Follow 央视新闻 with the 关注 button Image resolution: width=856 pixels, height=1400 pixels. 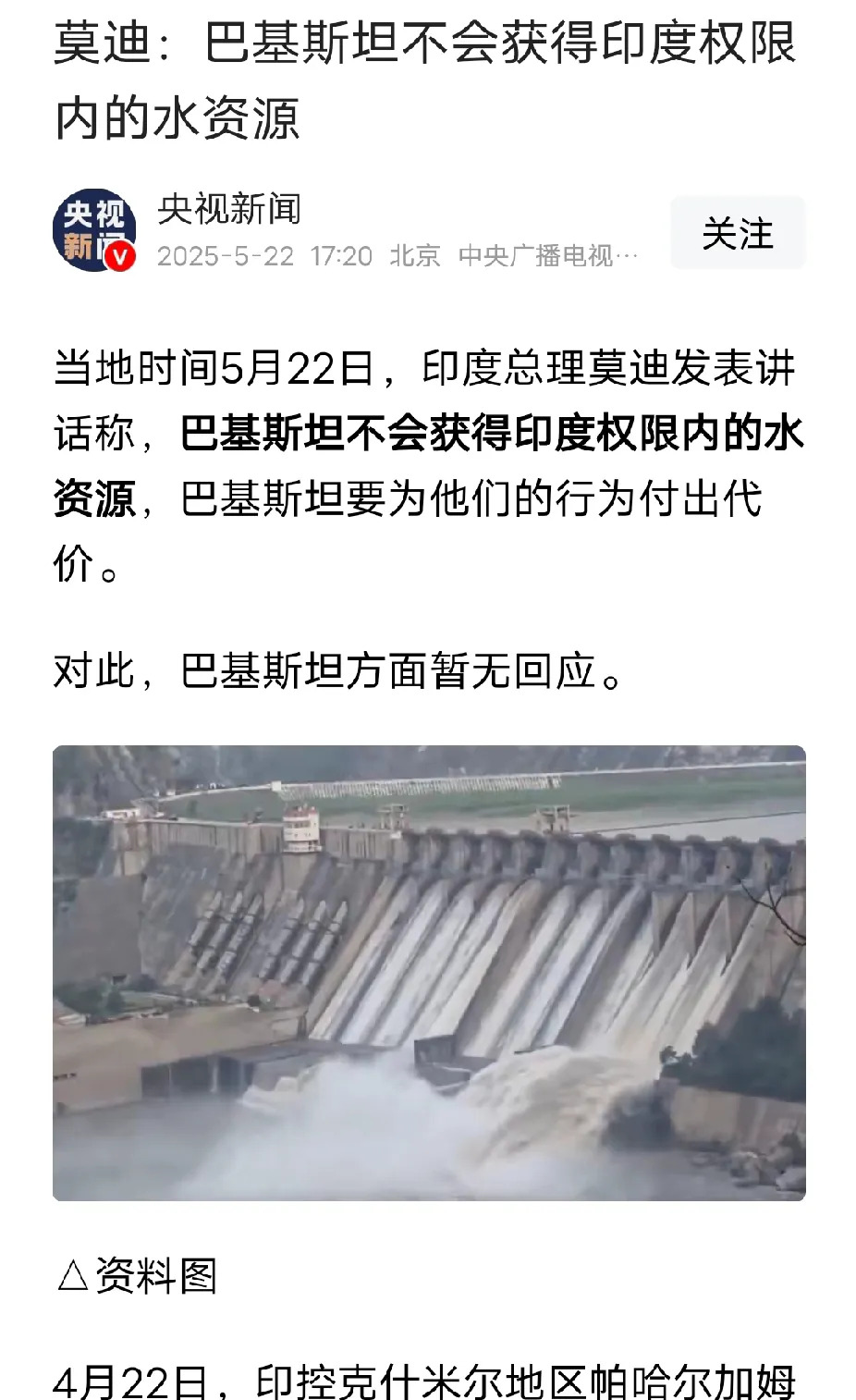point(738,233)
